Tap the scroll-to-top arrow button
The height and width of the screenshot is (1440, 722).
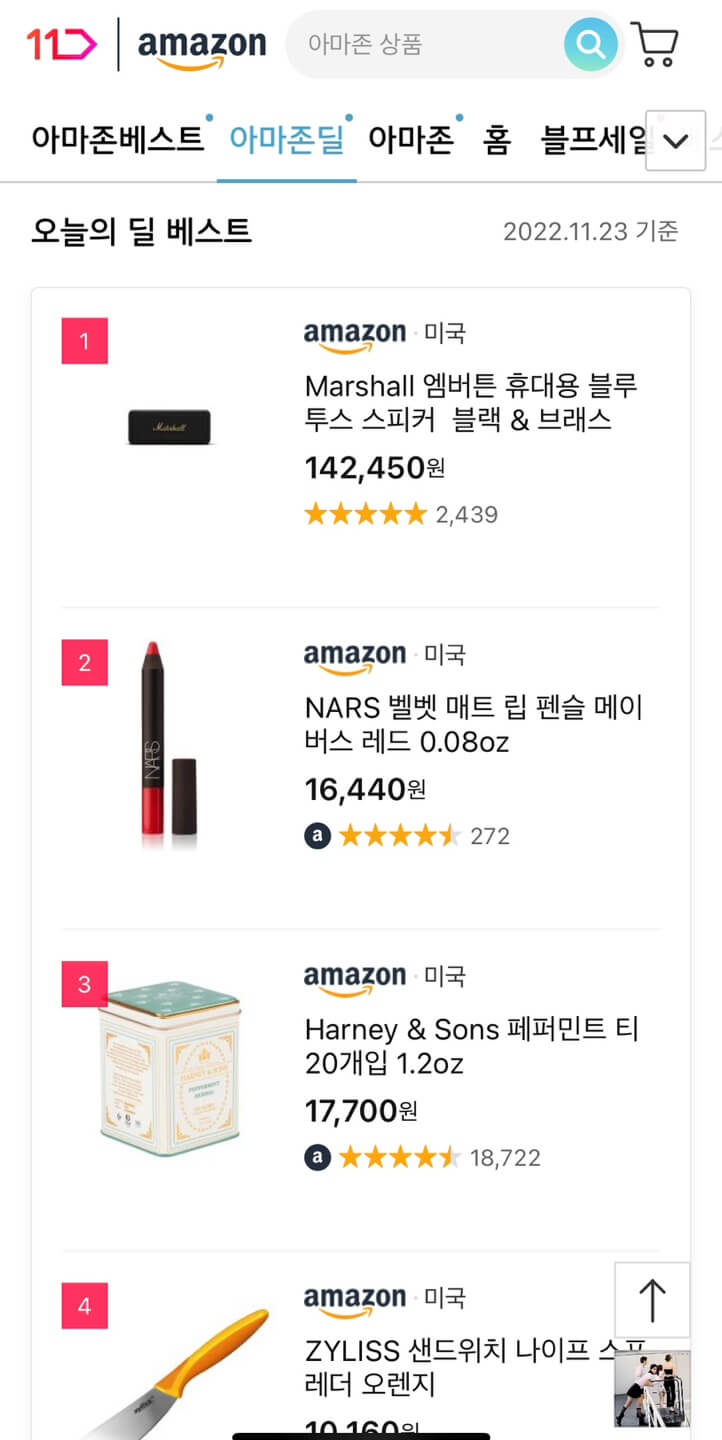tap(652, 1298)
